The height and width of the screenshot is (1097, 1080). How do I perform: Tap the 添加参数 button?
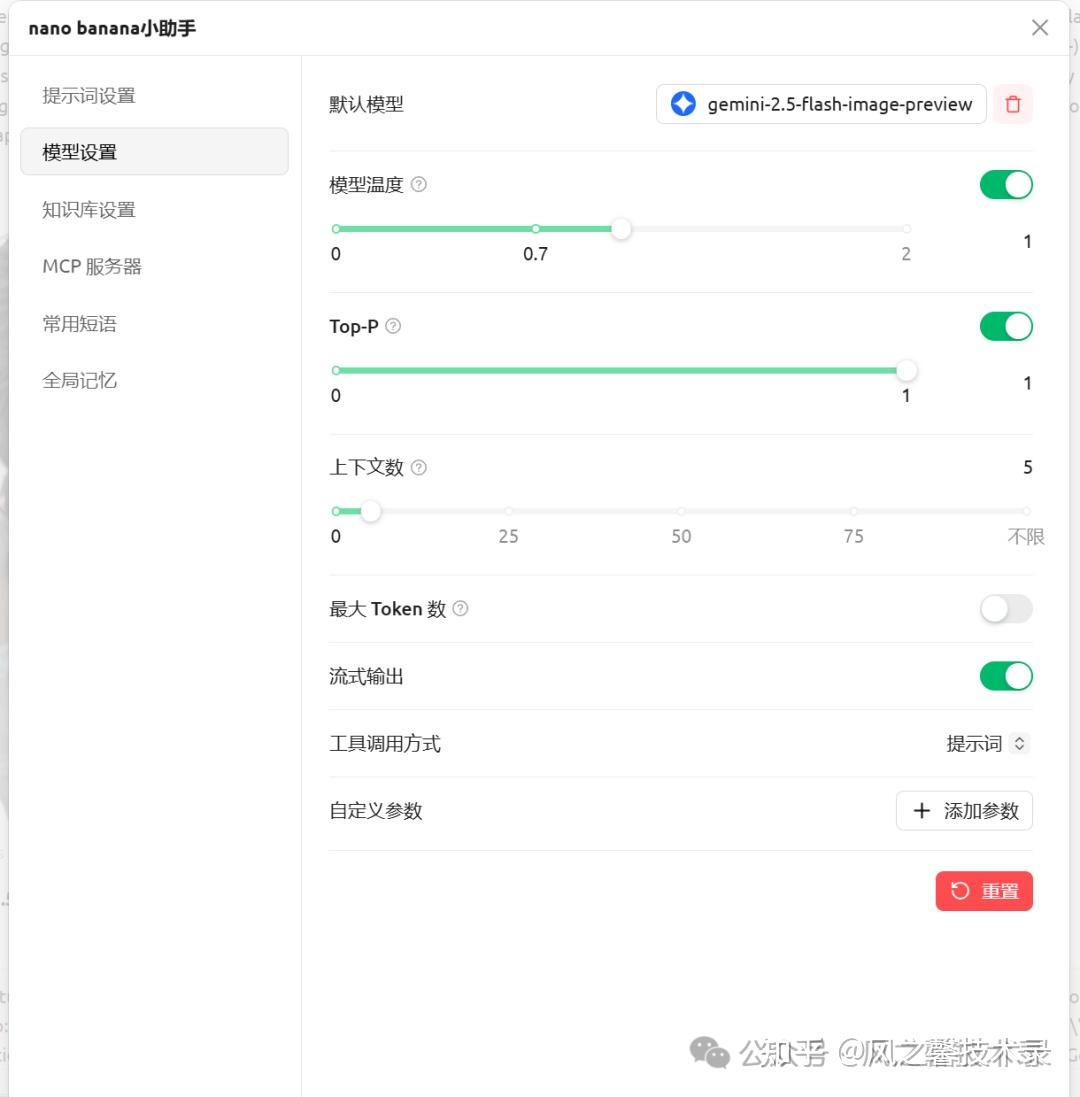coord(964,811)
